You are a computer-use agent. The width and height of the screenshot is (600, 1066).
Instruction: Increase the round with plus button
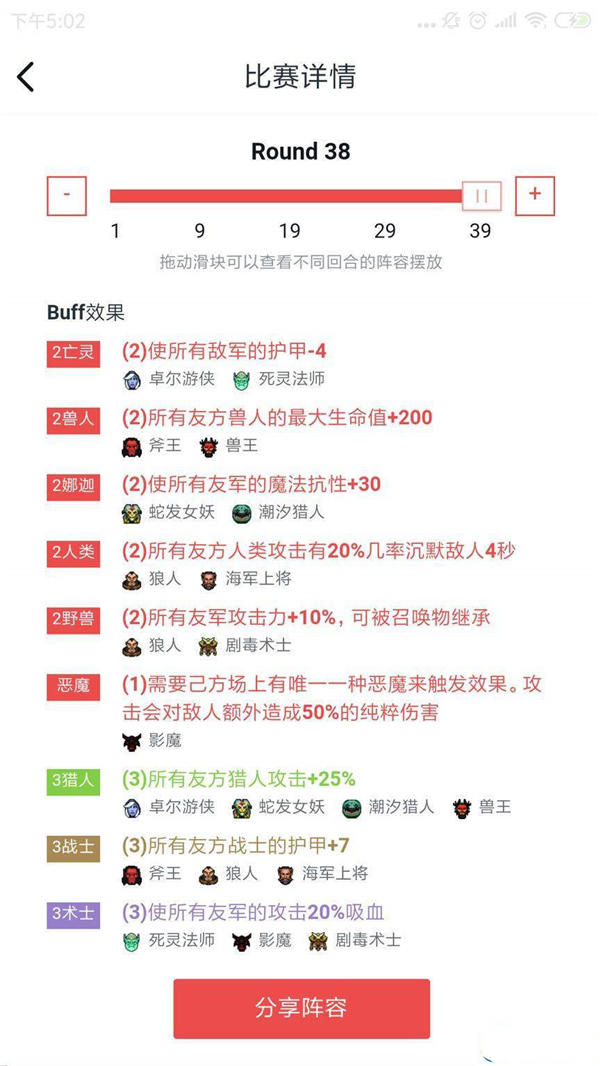pyautogui.click(x=535, y=195)
